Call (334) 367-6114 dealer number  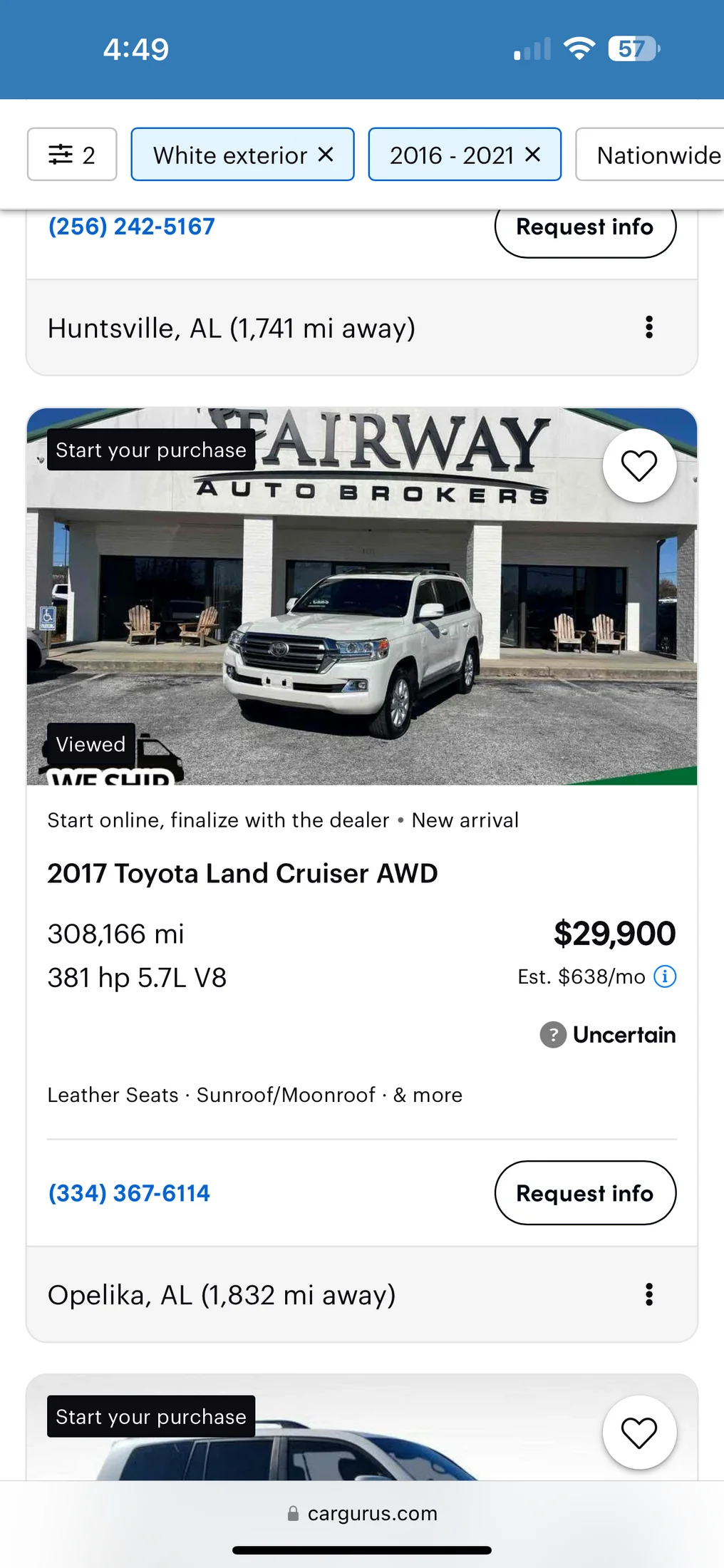pyautogui.click(x=129, y=1193)
